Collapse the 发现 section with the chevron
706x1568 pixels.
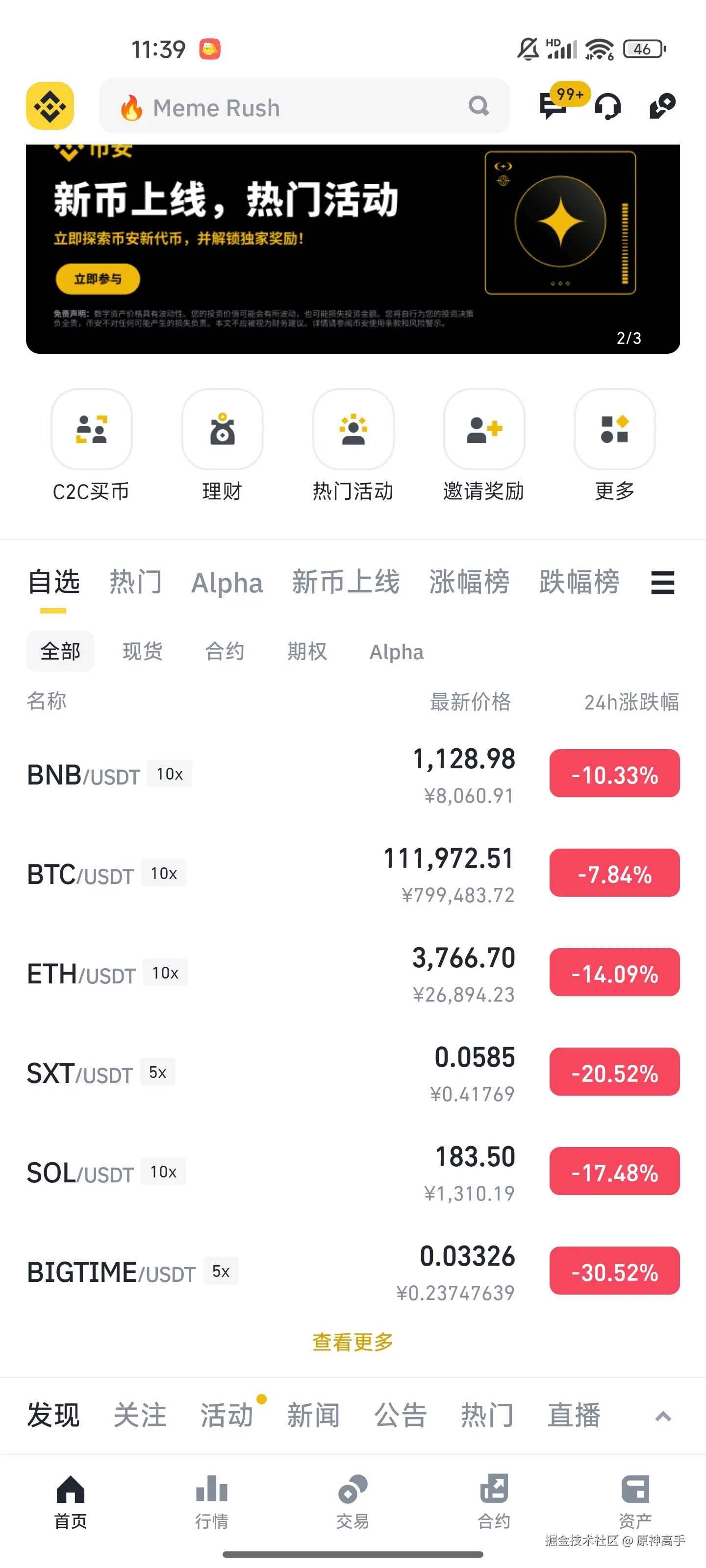[663, 1416]
